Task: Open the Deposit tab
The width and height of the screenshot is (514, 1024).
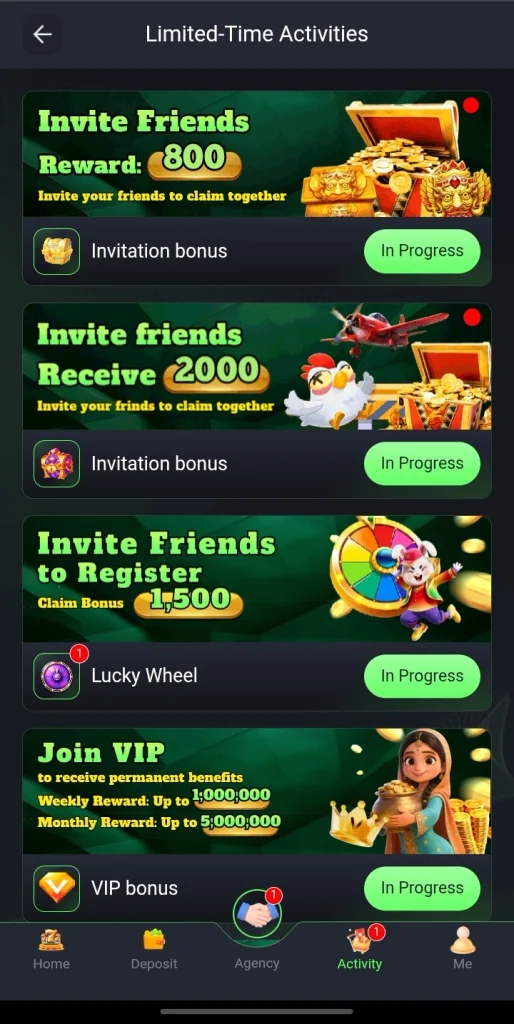Action: pyautogui.click(x=154, y=949)
